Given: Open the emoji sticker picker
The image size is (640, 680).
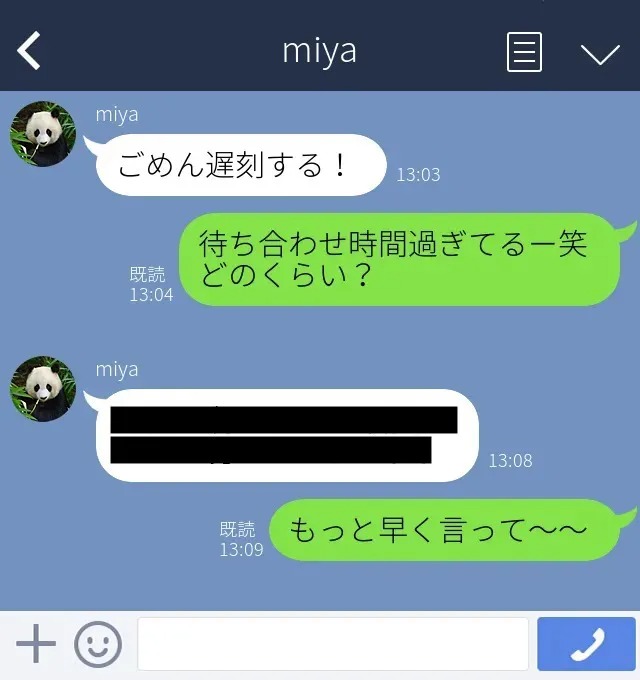Looking at the screenshot, I should tap(98, 644).
